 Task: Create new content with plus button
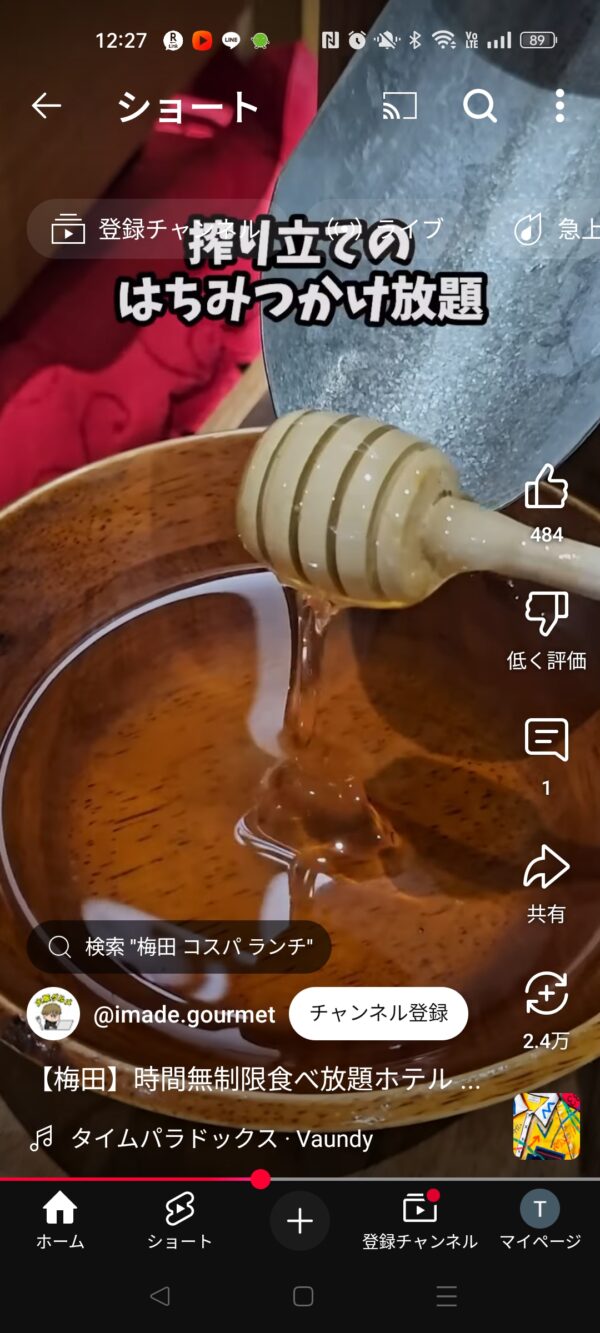(300, 1221)
